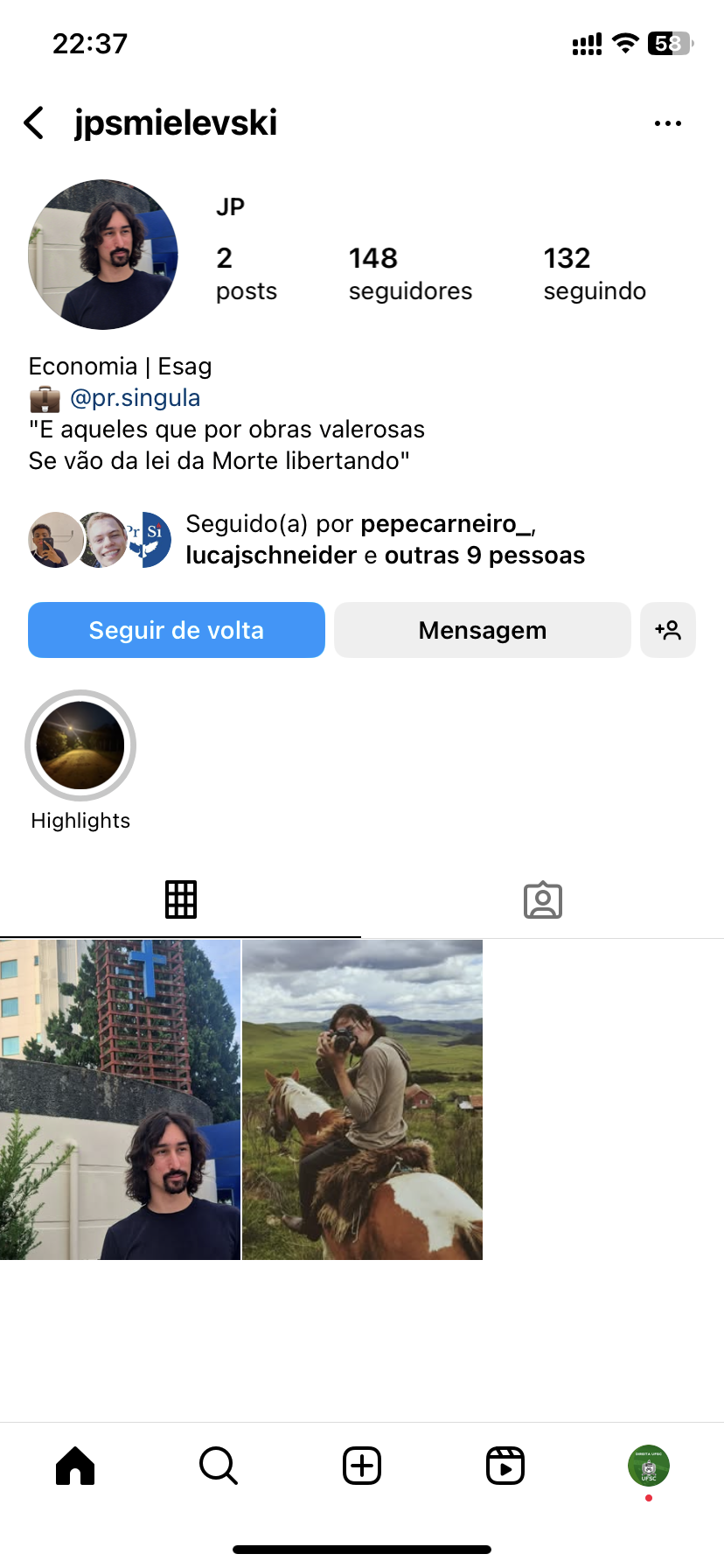Open the 132 seguindo list
The image size is (724, 1568).
[594, 273]
